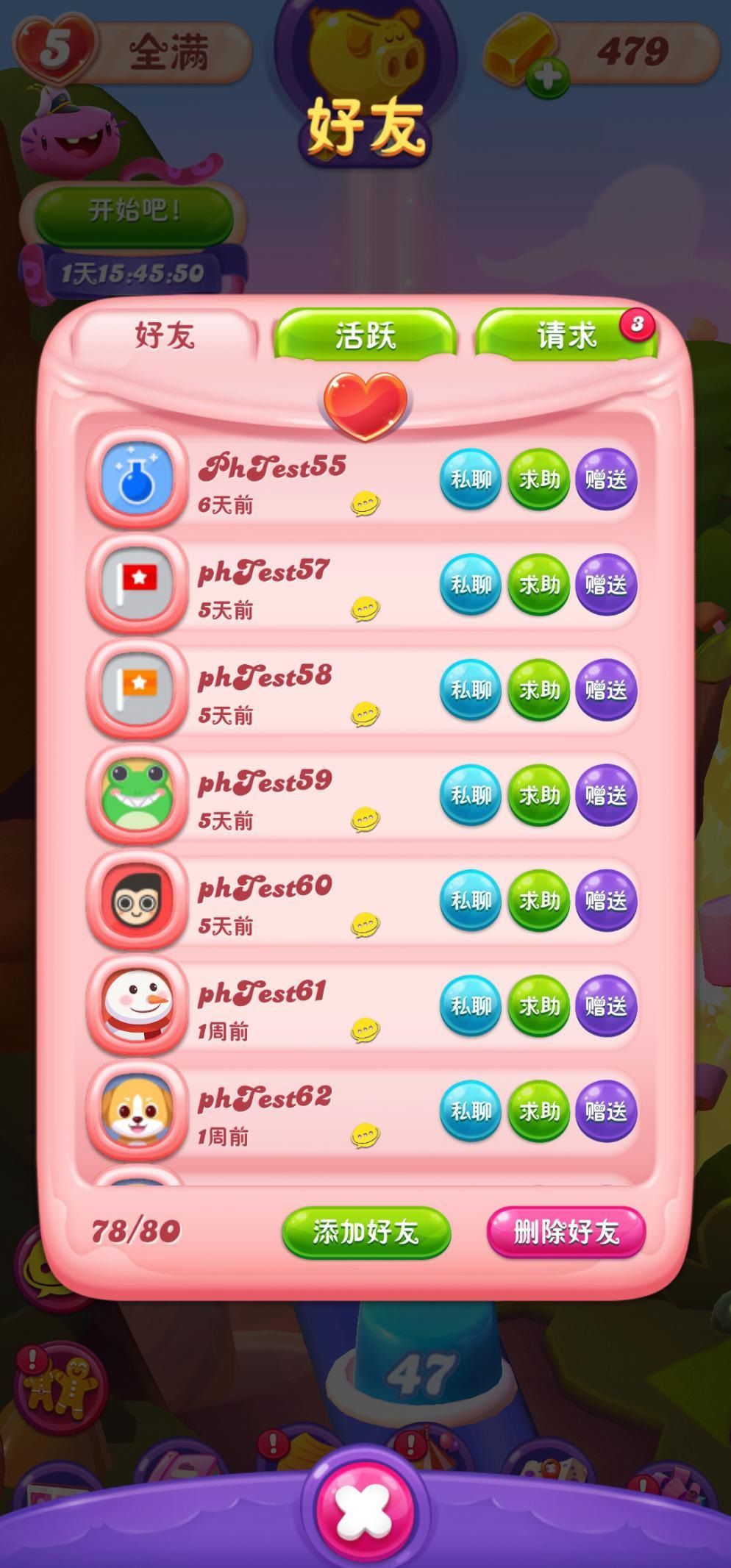Expand the 请求 requests tab with badge 3
731x1568 pixels.
(566, 337)
